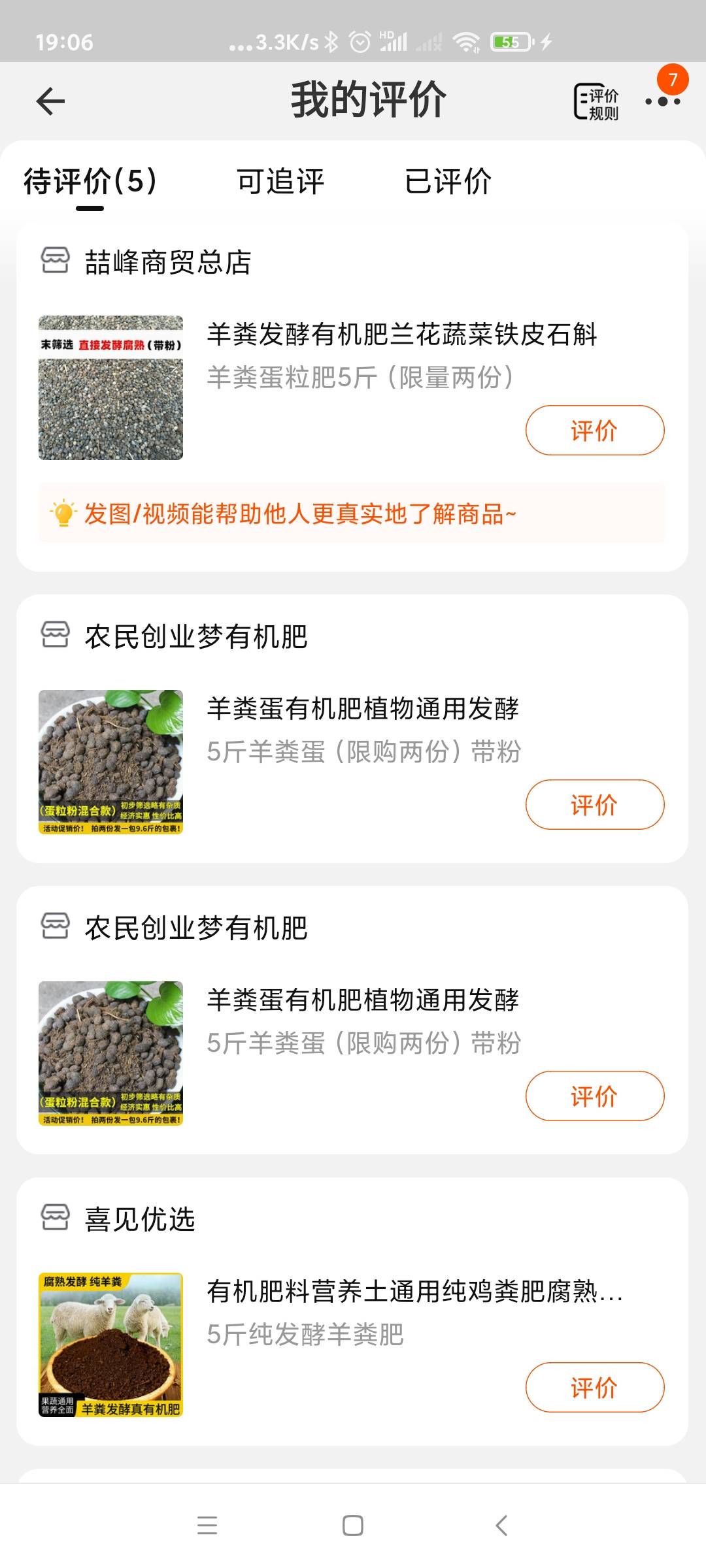Screen dimensions: 706x1568
Task: Tap 评价 for 5斤纯发酵羊粪肥
Action: click(x=594, y=1387)
